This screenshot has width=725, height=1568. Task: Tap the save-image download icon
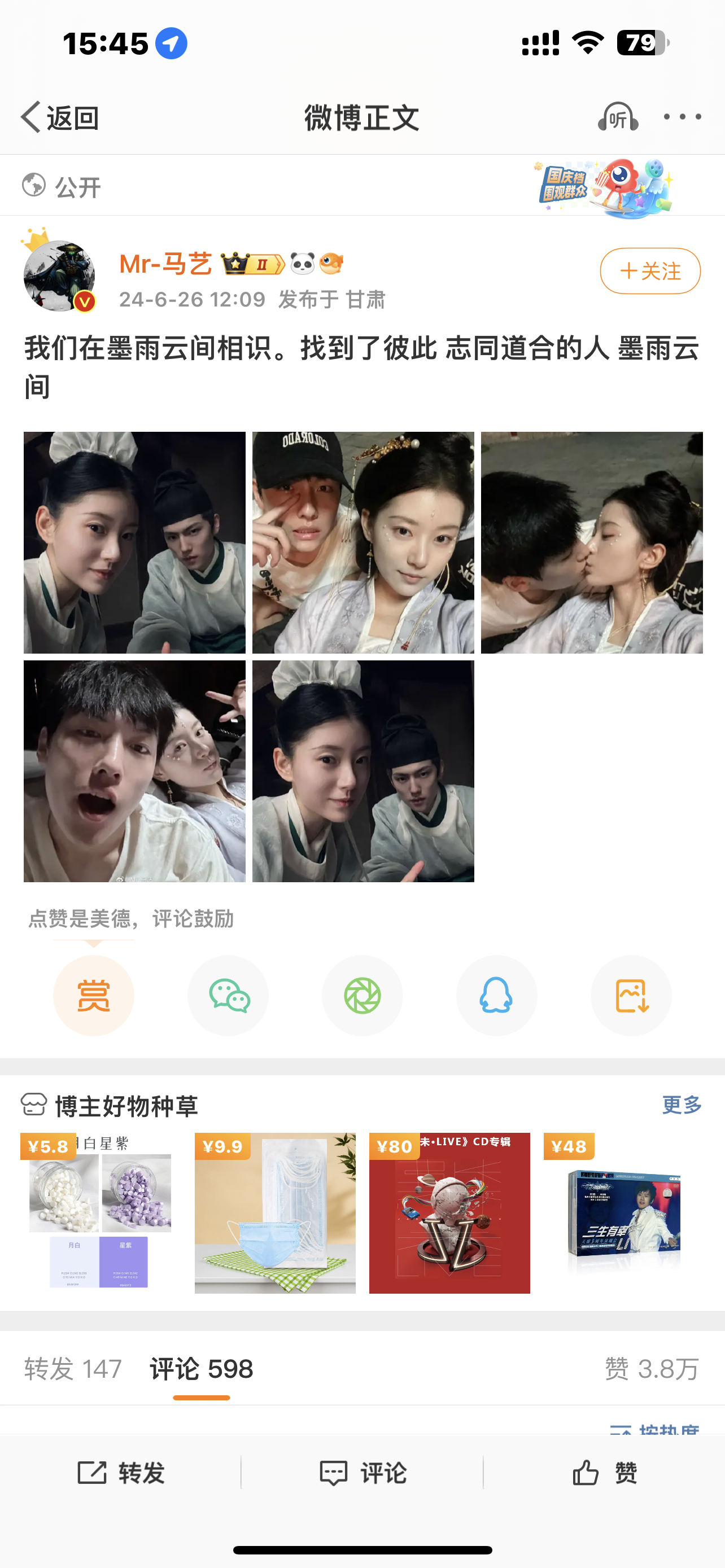click(x=631, y=995)
